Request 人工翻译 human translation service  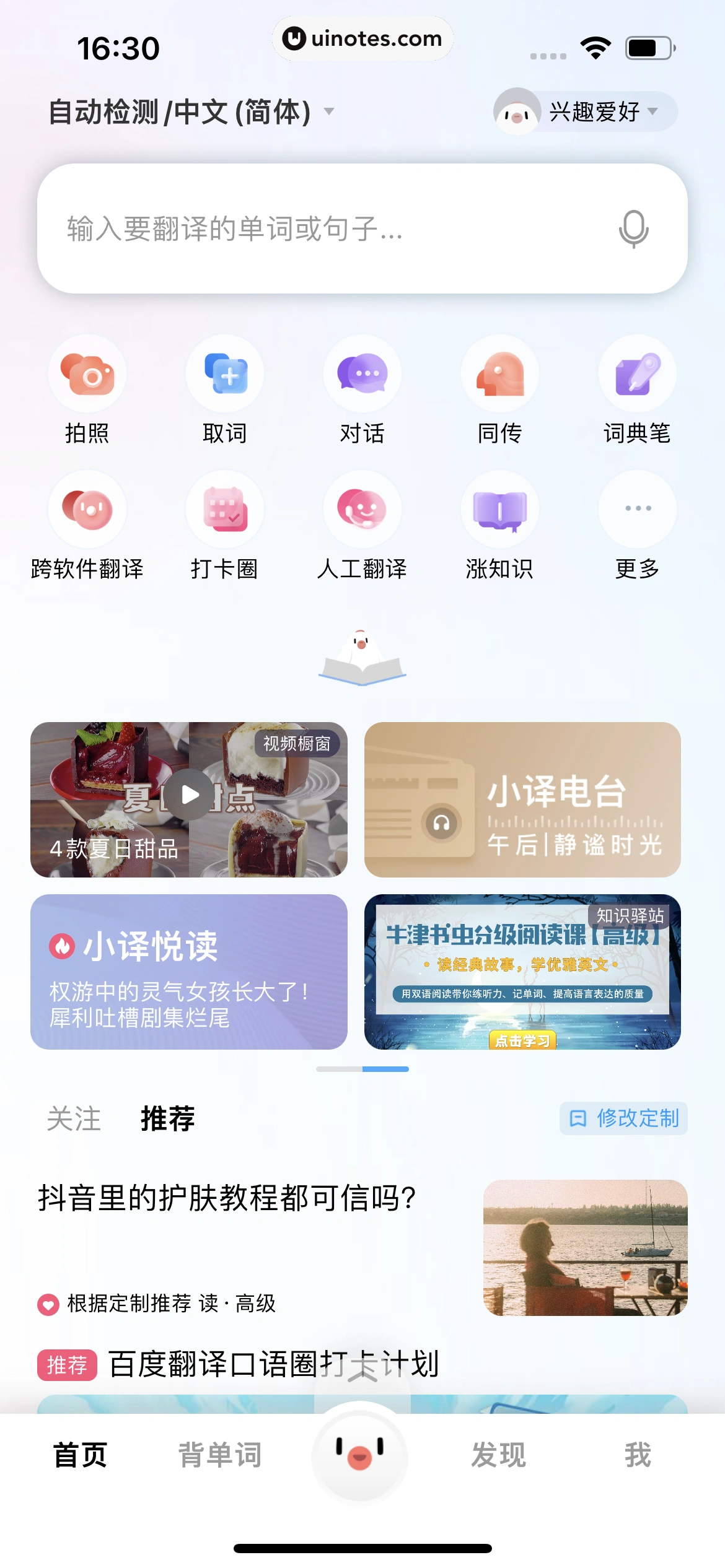click(362, 510)
